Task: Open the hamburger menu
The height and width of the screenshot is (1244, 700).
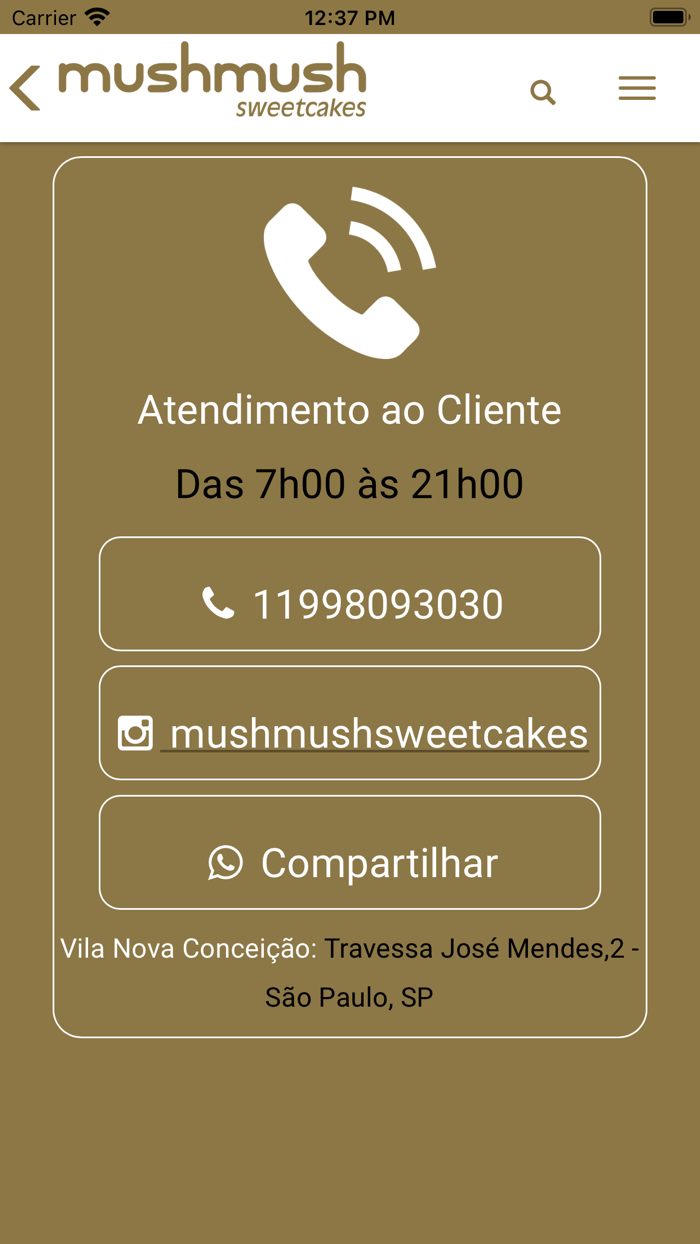Action: tap(637, 89)
